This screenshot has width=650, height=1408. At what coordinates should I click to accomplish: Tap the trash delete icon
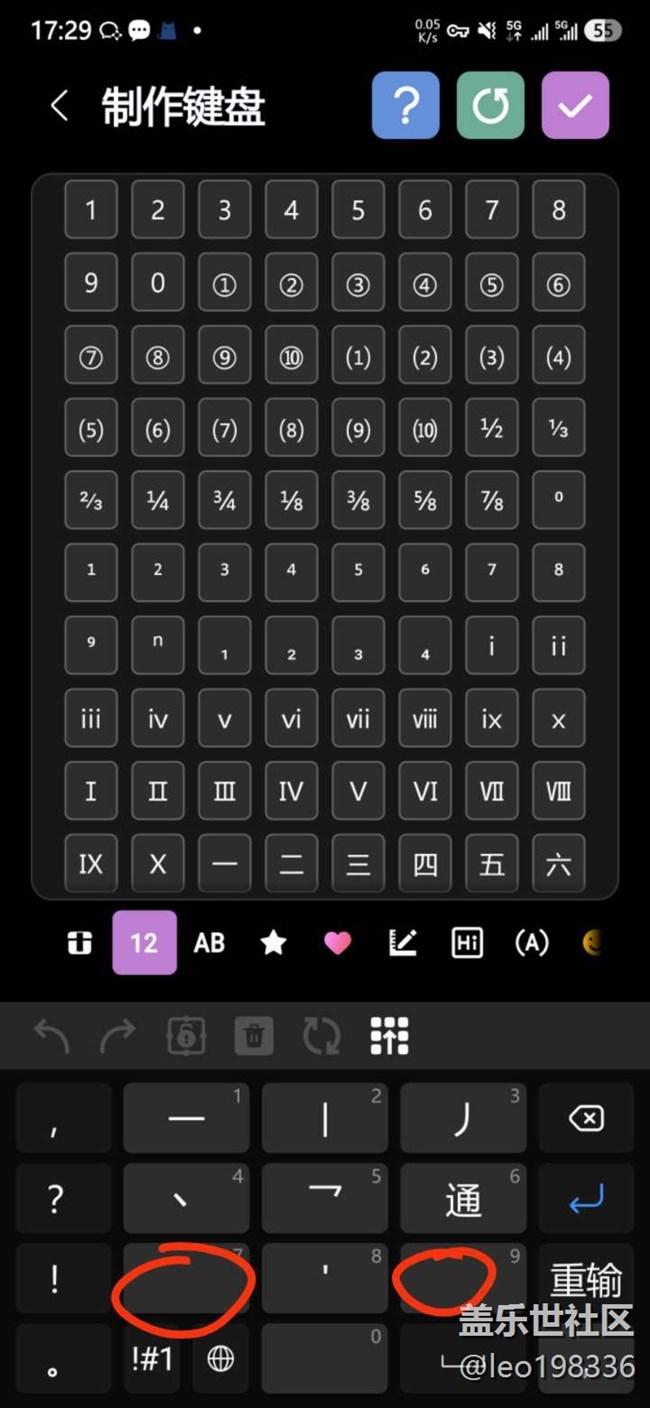click(254, 1037)
